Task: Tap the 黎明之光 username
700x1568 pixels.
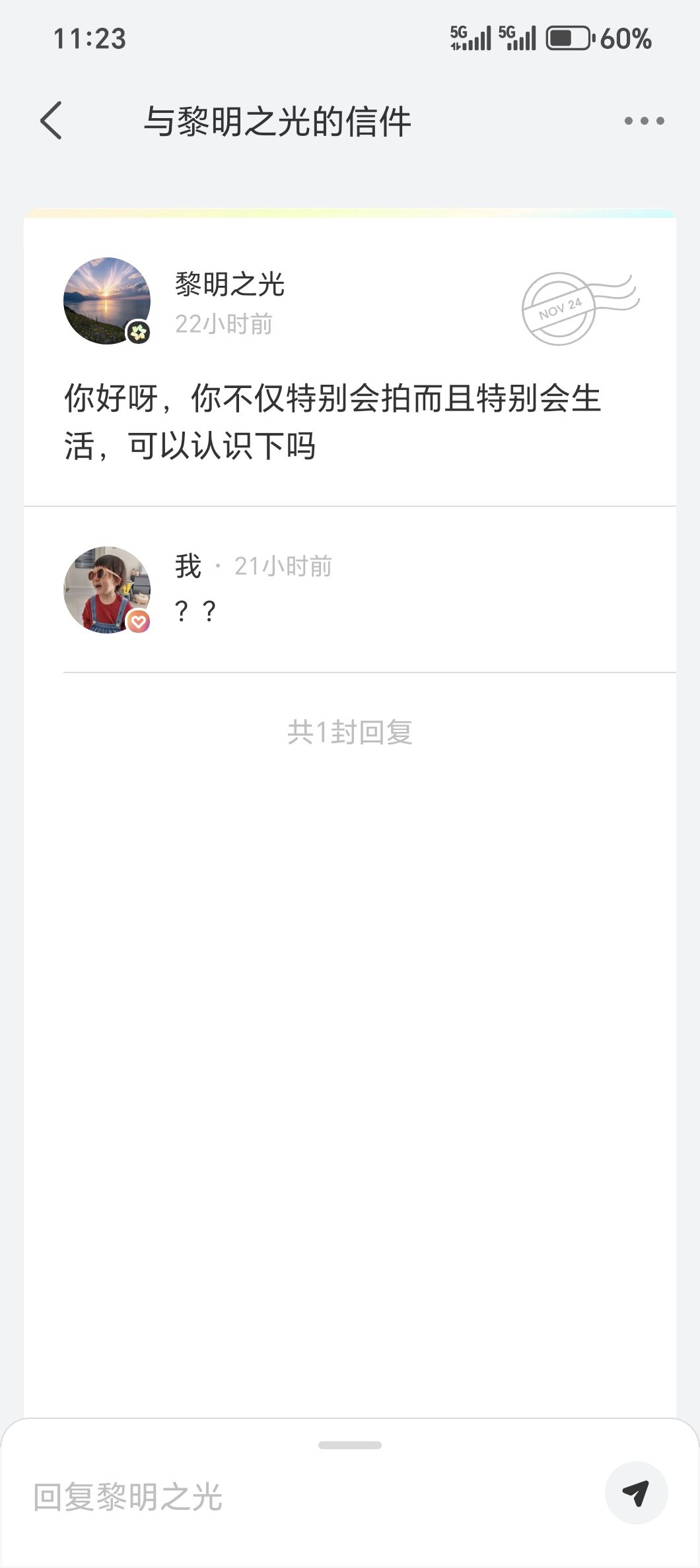Action: (x=229, y=284)
